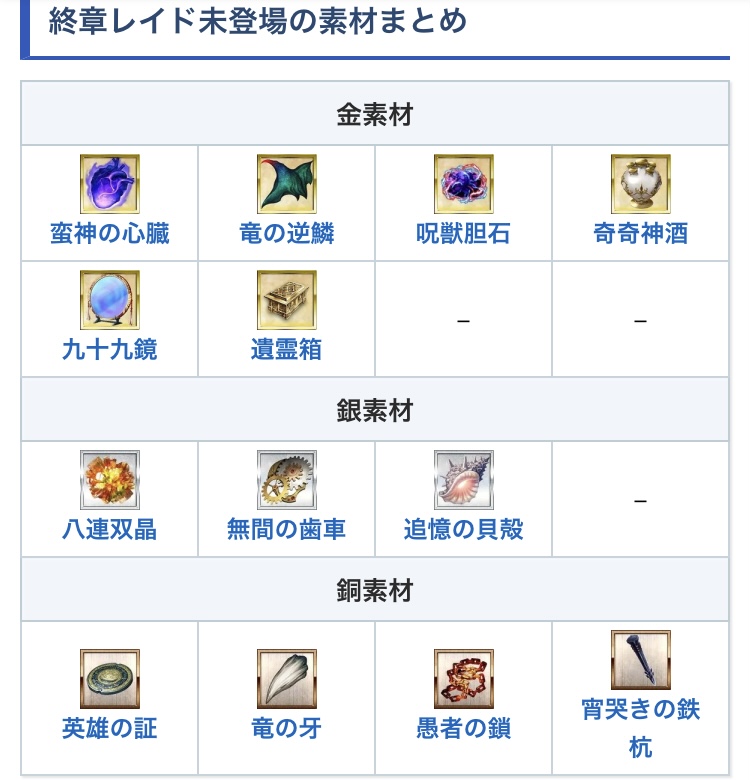
Task: Open the 英雄の証 material link
Action: 109,728
